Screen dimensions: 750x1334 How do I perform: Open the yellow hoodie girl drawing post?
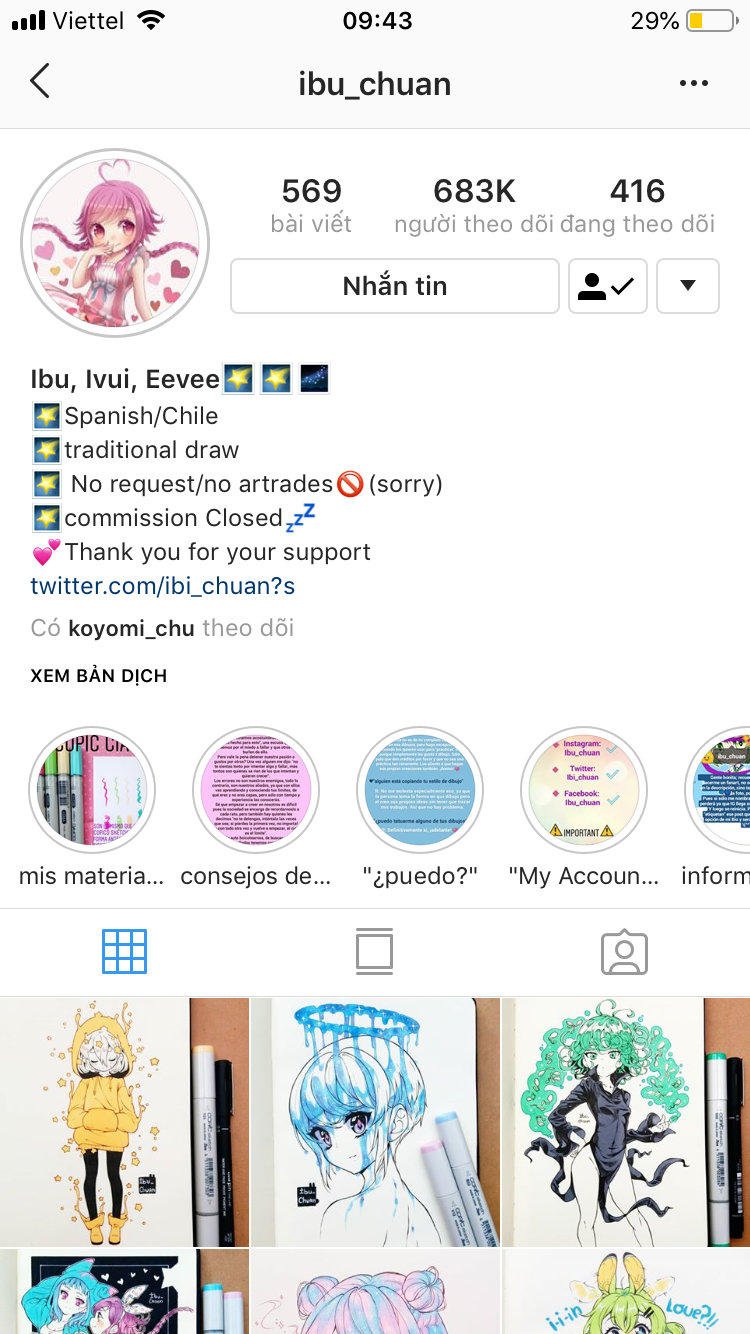[124, 1122]
